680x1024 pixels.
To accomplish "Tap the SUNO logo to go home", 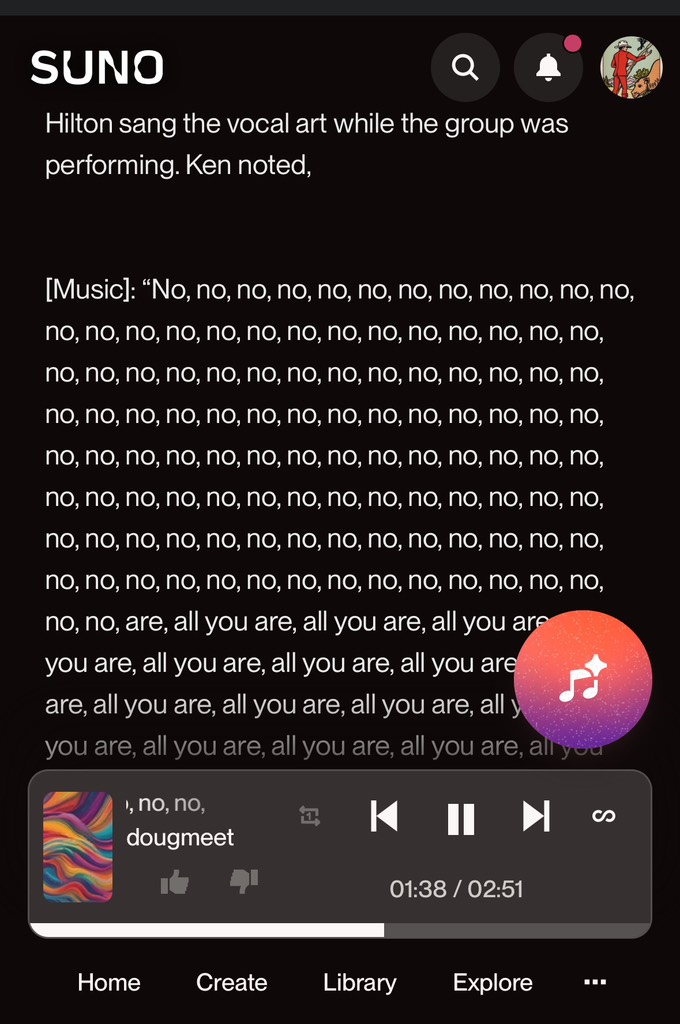I will point(97,68).
